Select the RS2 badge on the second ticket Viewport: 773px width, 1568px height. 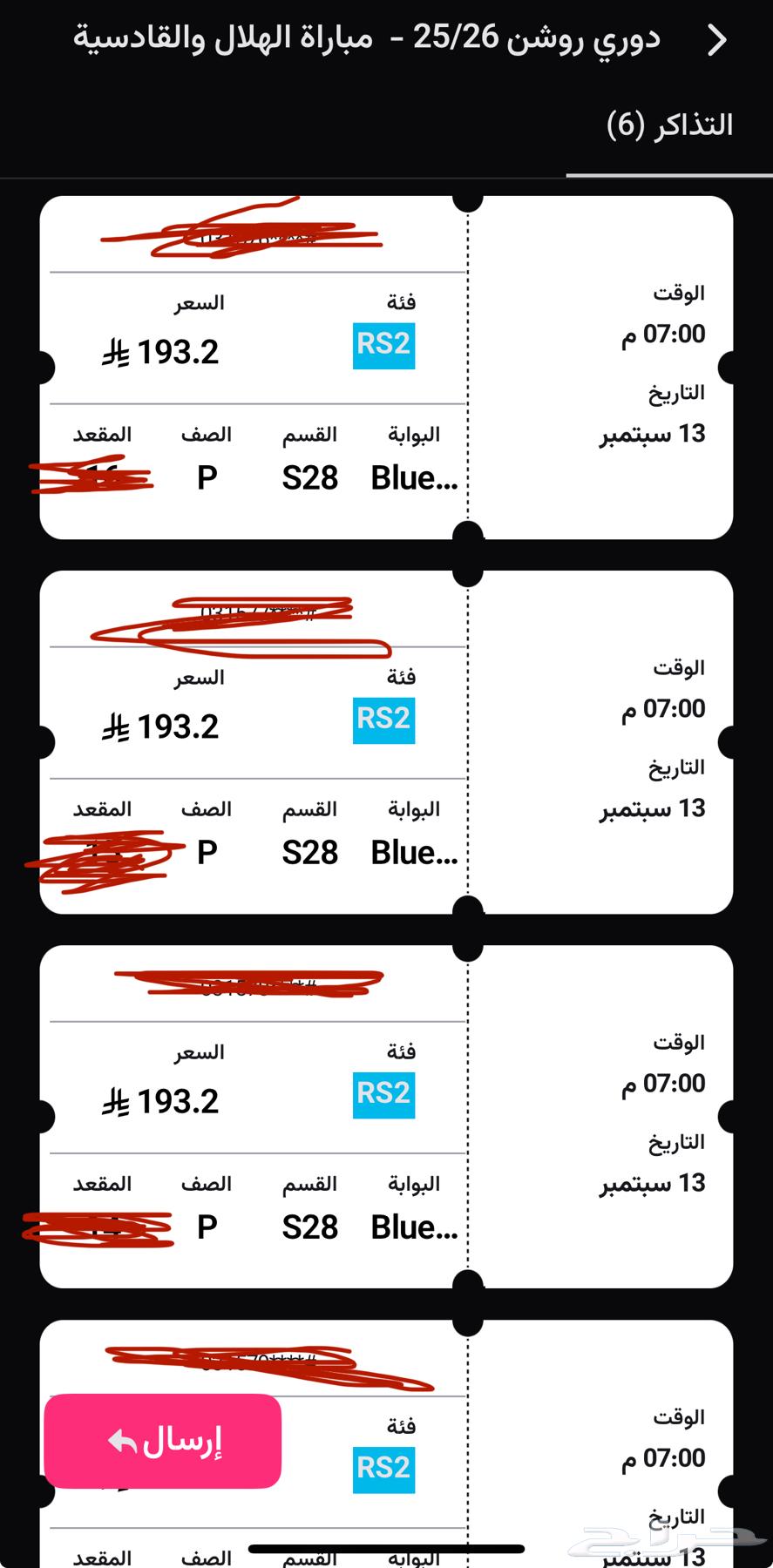[x=383, y=720]
